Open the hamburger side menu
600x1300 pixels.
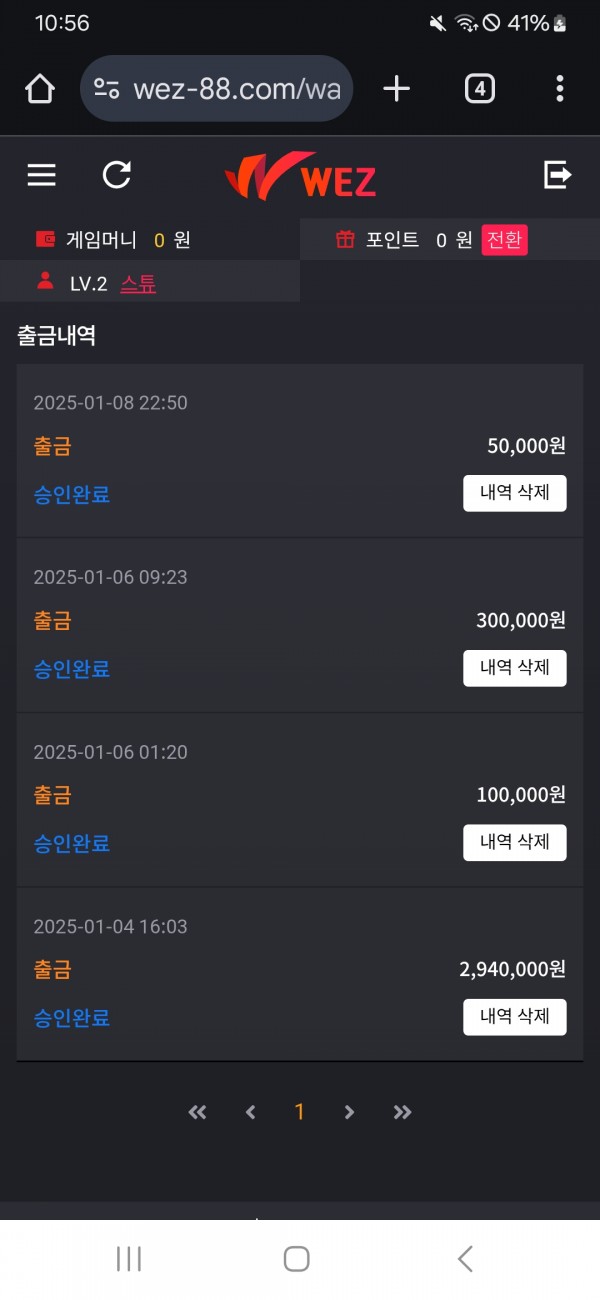(x=41, y=176)
